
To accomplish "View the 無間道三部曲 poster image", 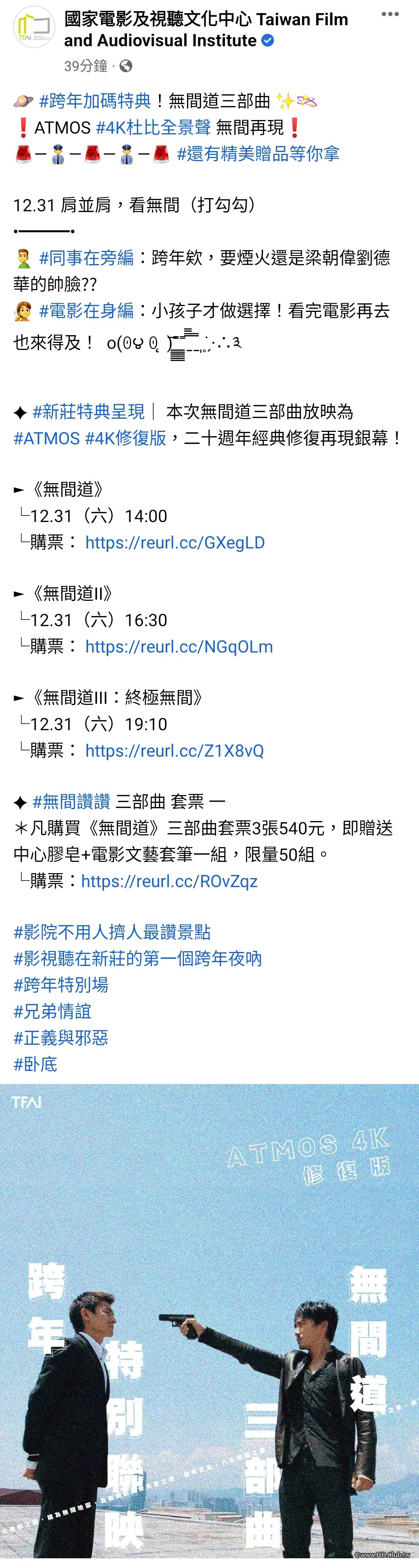I will point(209,1327).
